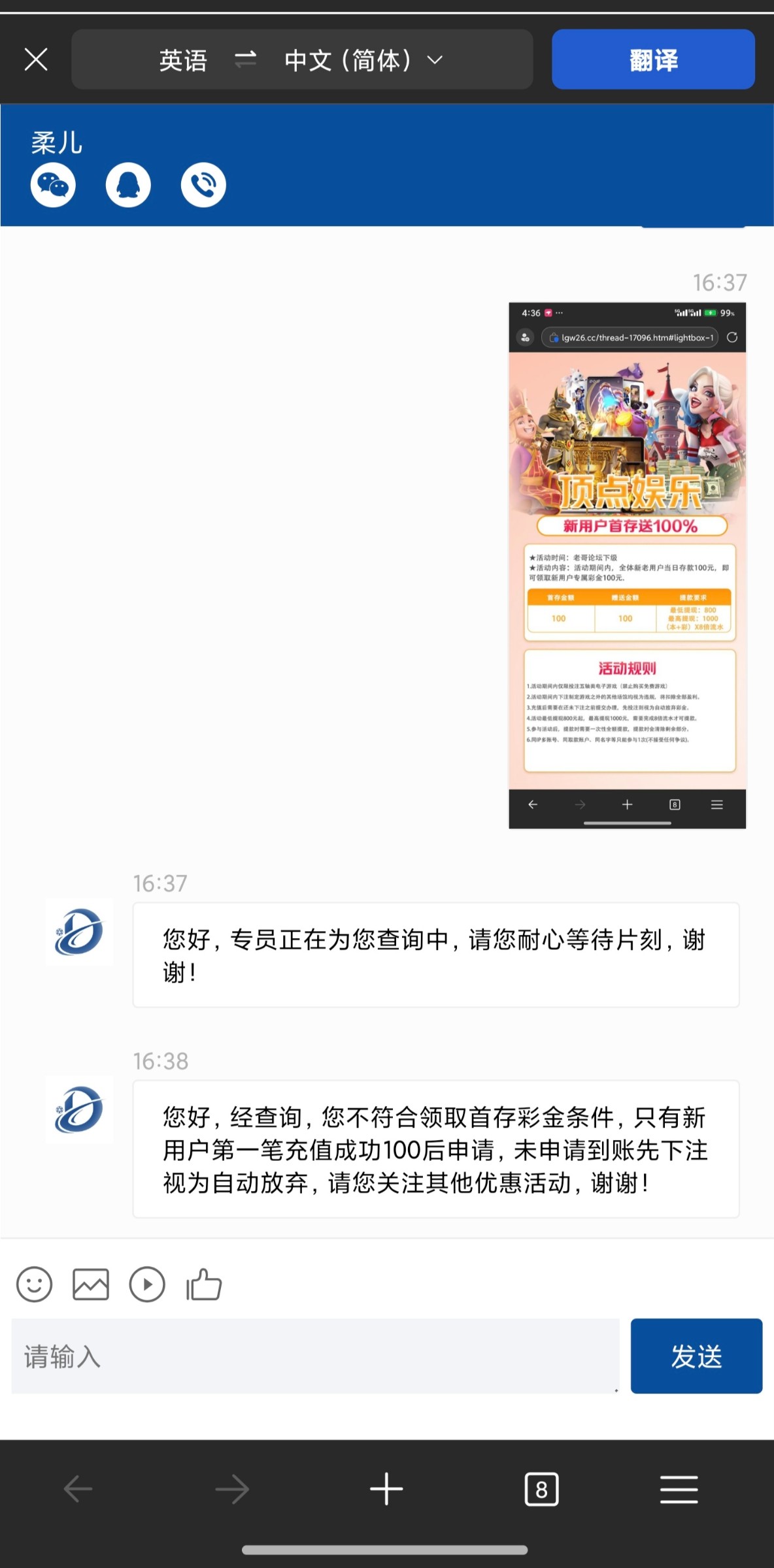Swap the translation languages
774x1568 pixels.
pos(246,60)
